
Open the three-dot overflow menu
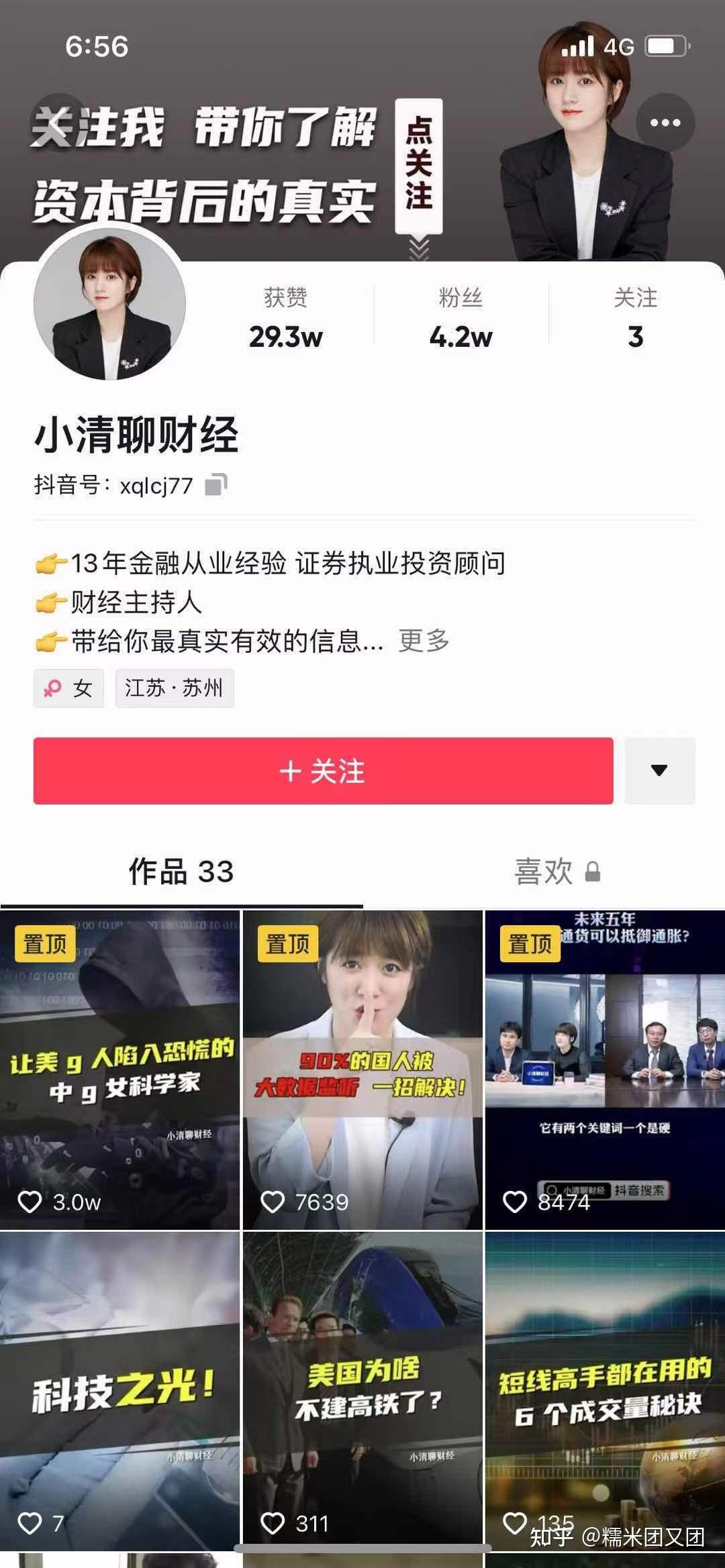point(665,123)
